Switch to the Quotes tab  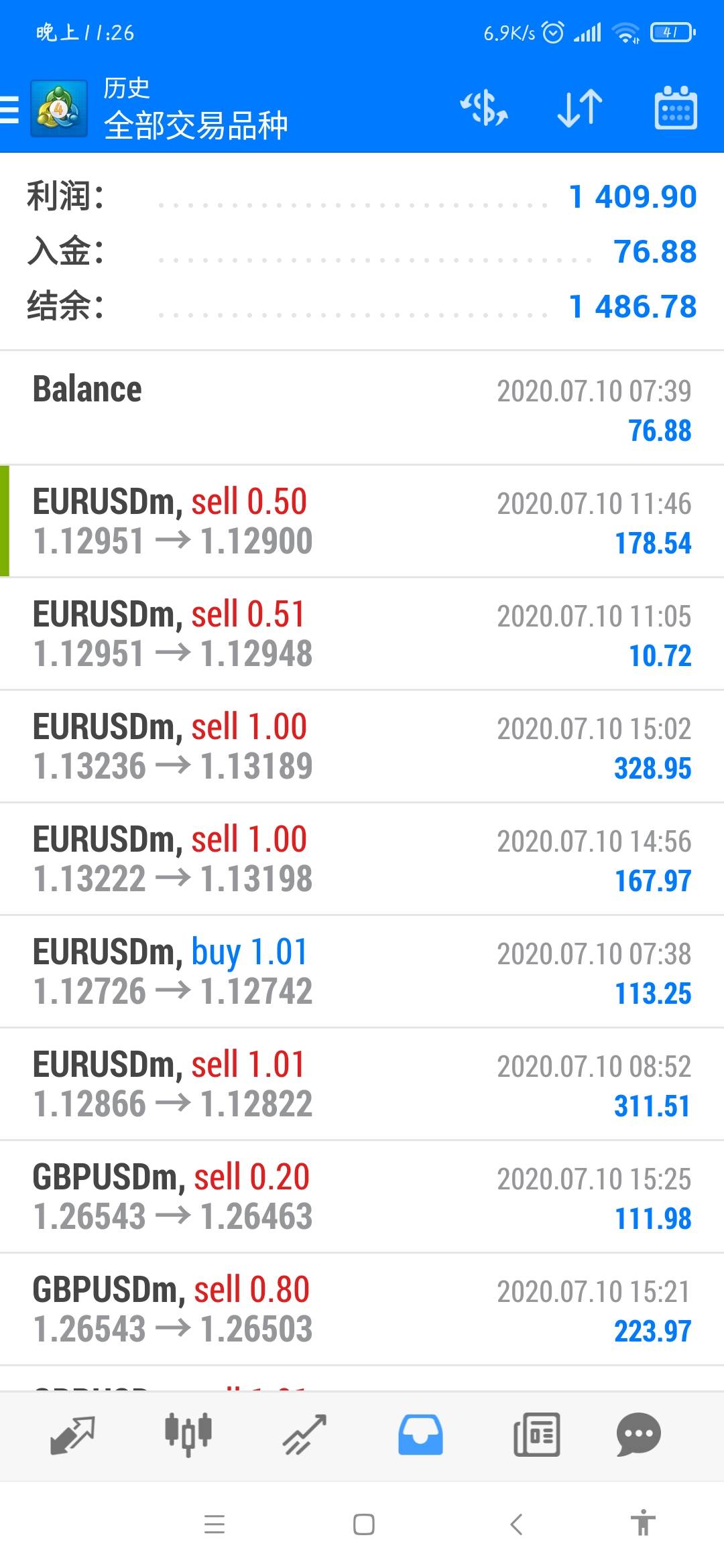point(72,1435)
